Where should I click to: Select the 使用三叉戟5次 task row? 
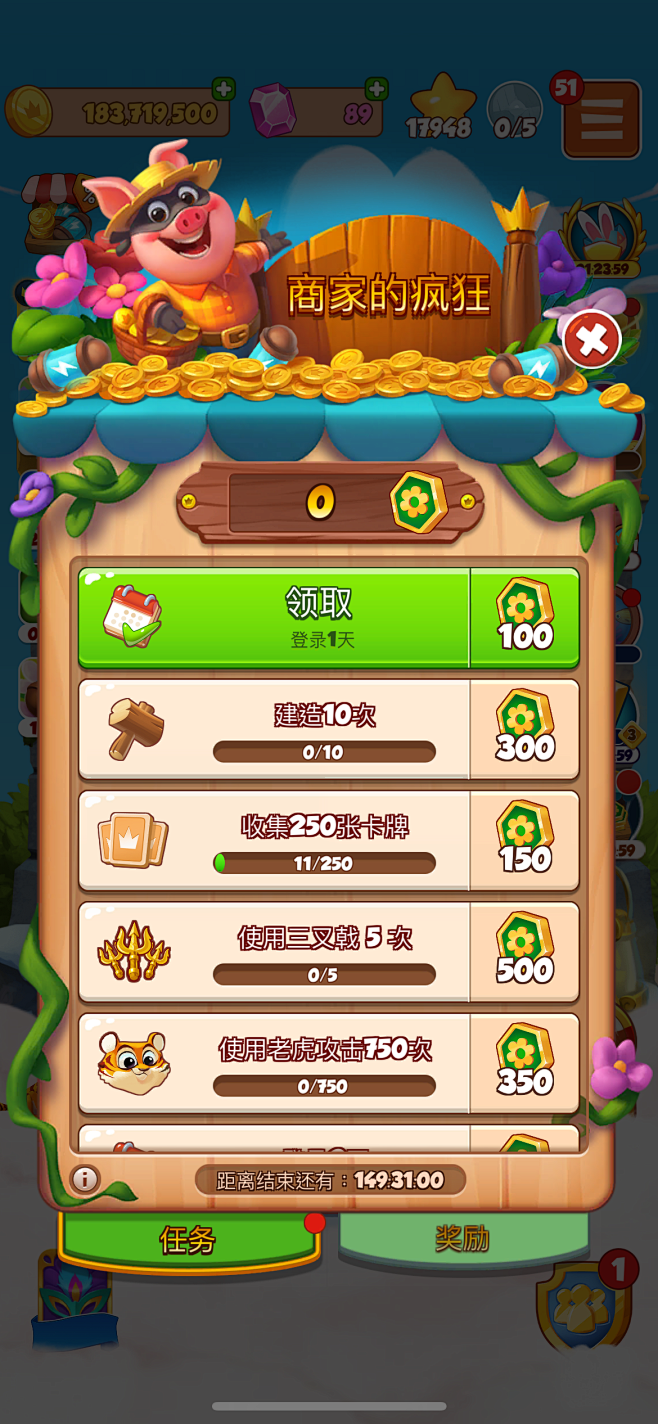[x=329, y=952]
